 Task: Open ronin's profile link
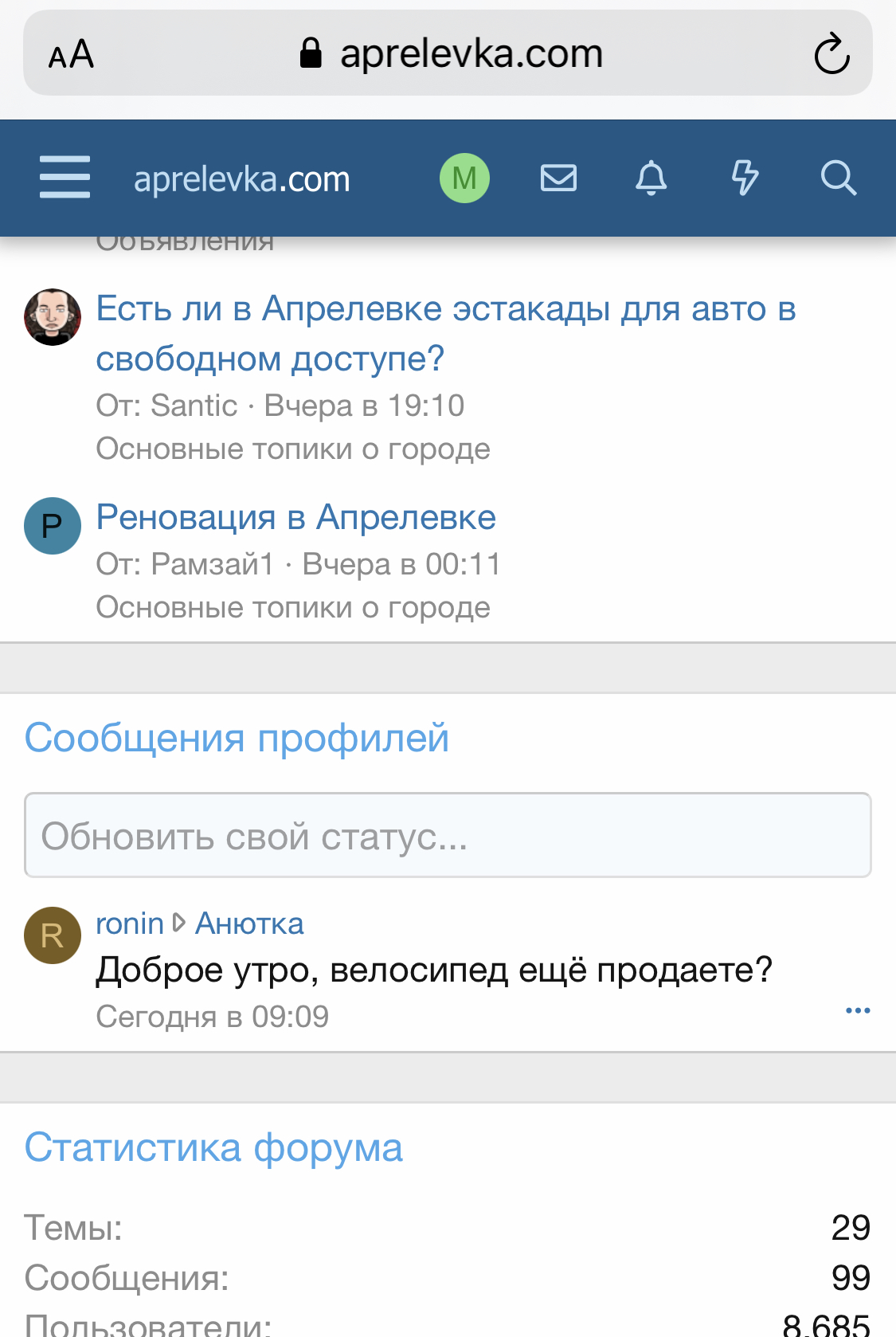[x=129, y=923]
